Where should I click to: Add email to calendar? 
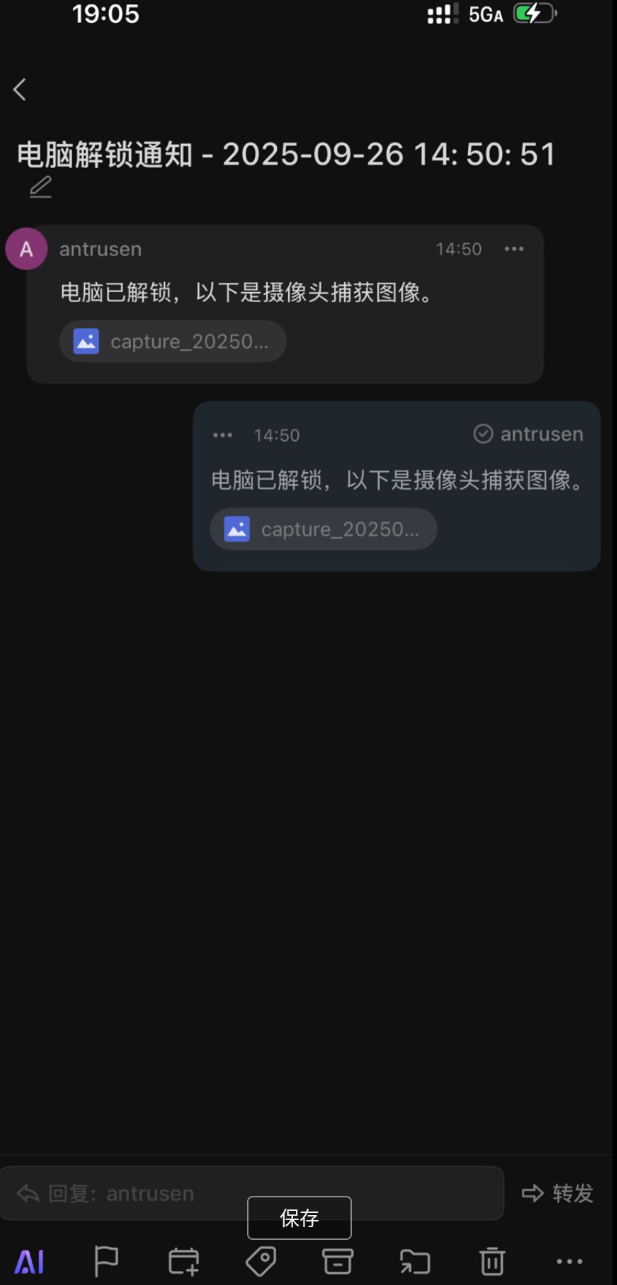[x=184, y=1261]
